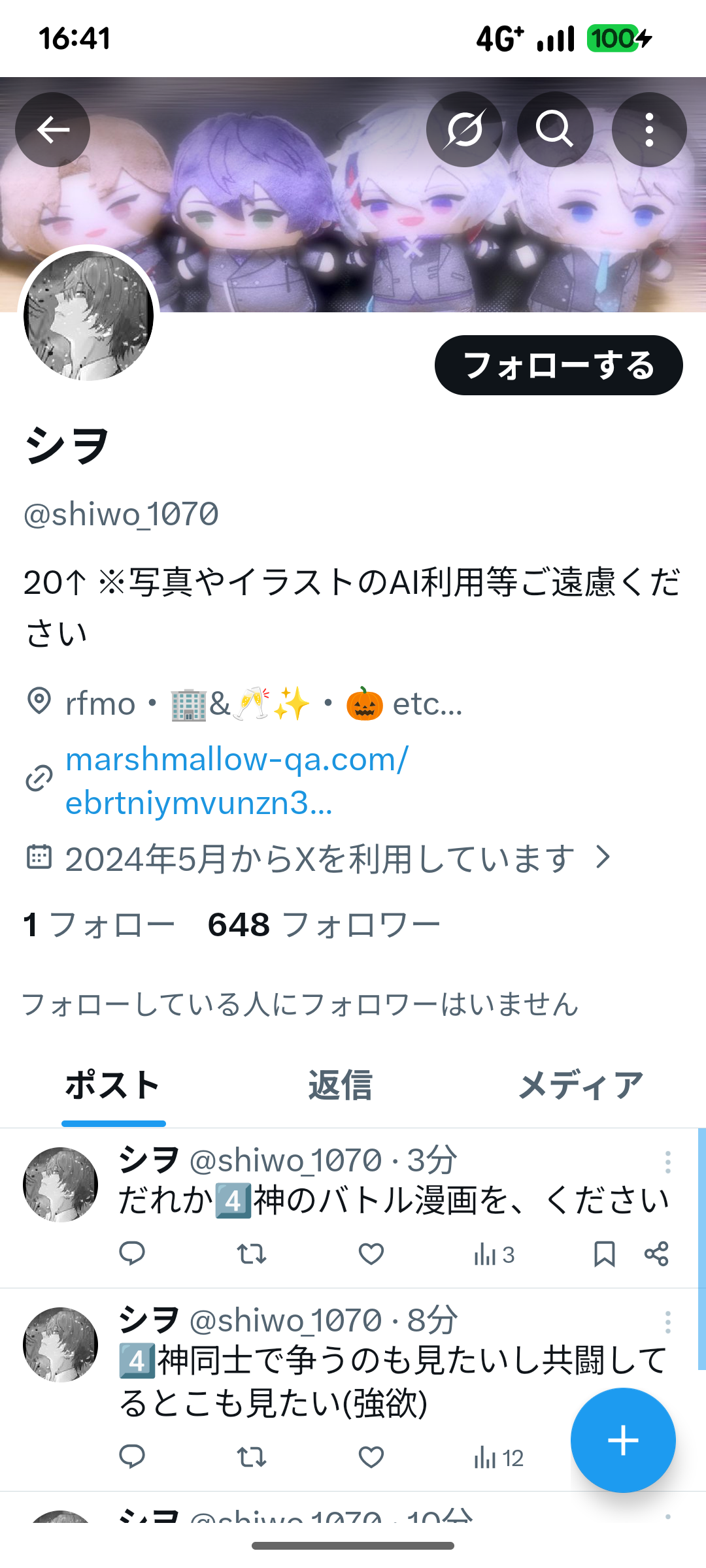Open the profile overflow menu

pyautogui.click(x=648, y=129)
